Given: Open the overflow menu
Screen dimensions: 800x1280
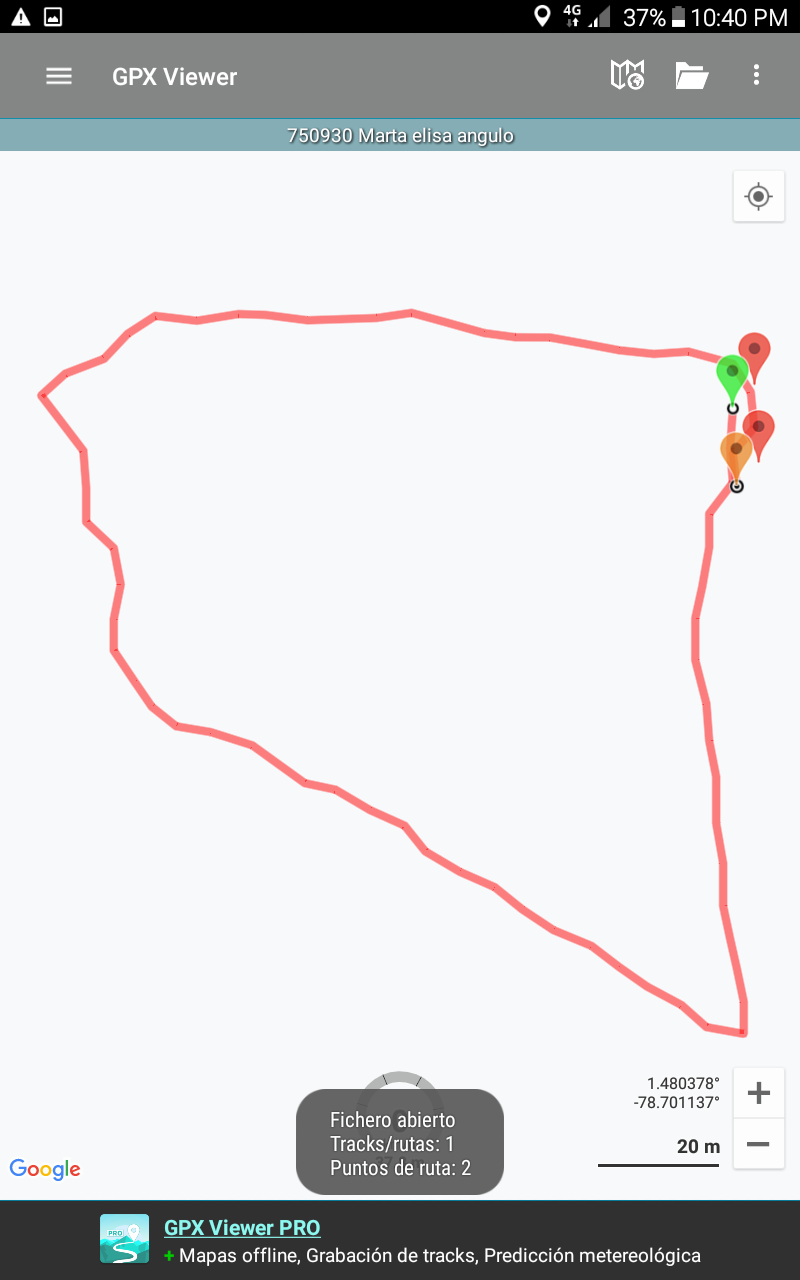Looking at the screenshot, I should [x=756, y=76].
